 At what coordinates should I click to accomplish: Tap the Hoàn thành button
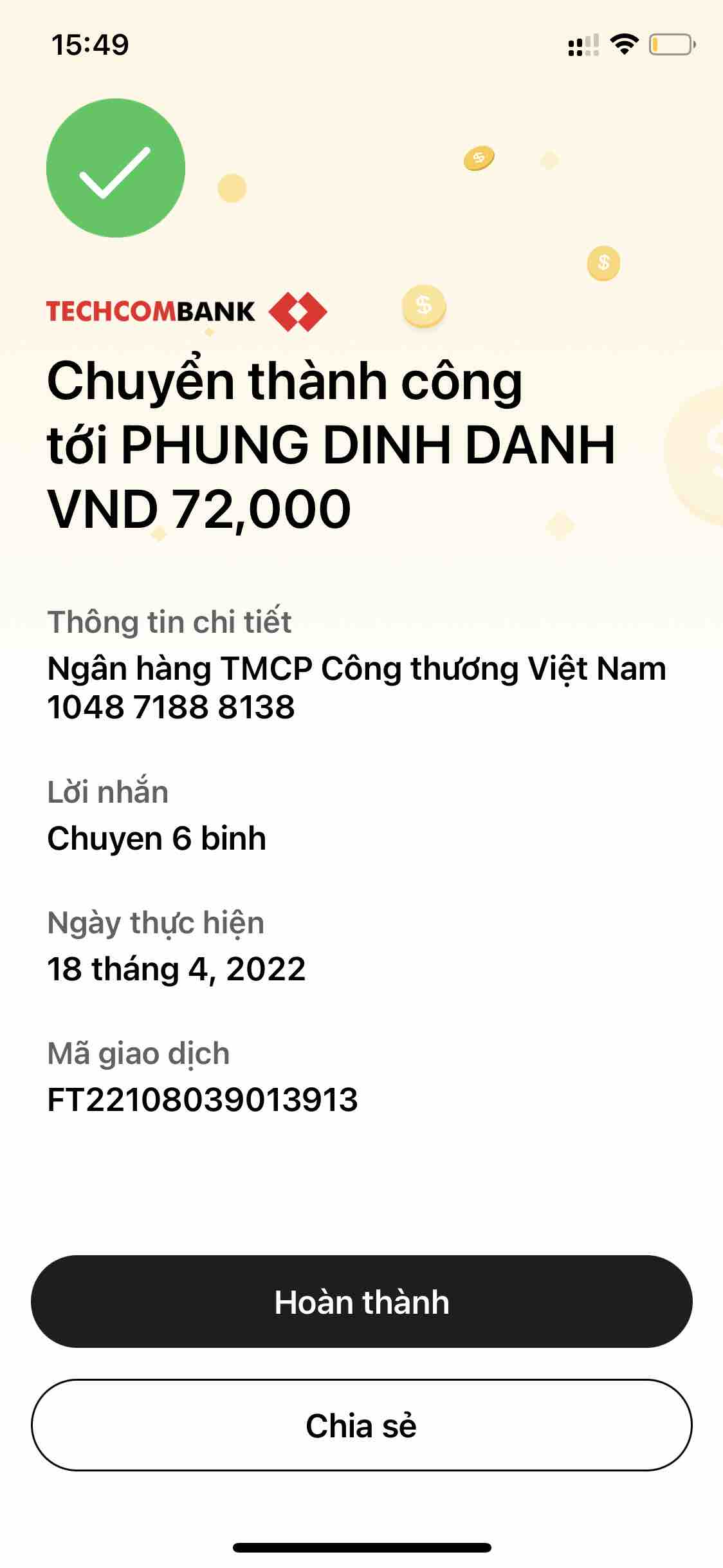tap(361, 1302)
